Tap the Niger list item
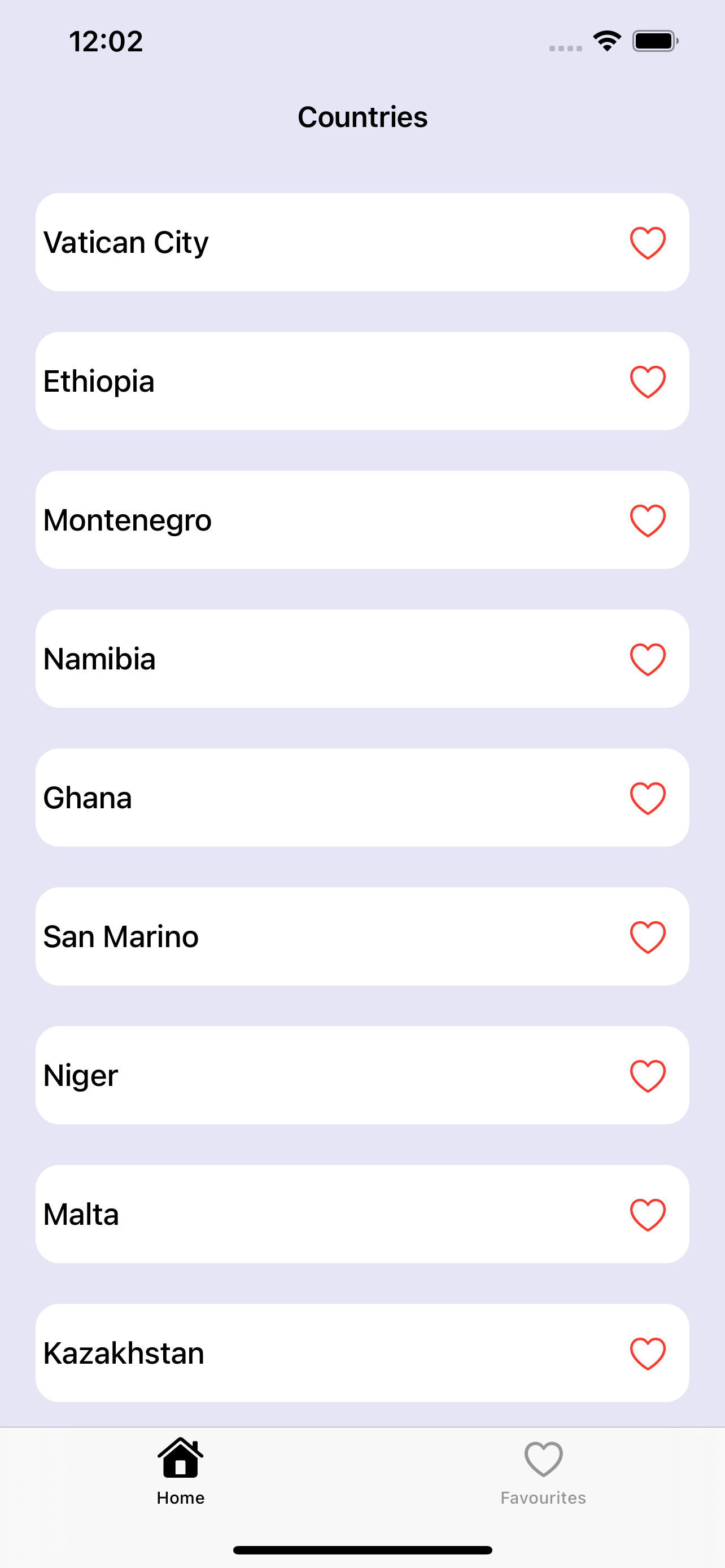The width and height of the screenshot is (725, 1568). tap(274, 1074)
